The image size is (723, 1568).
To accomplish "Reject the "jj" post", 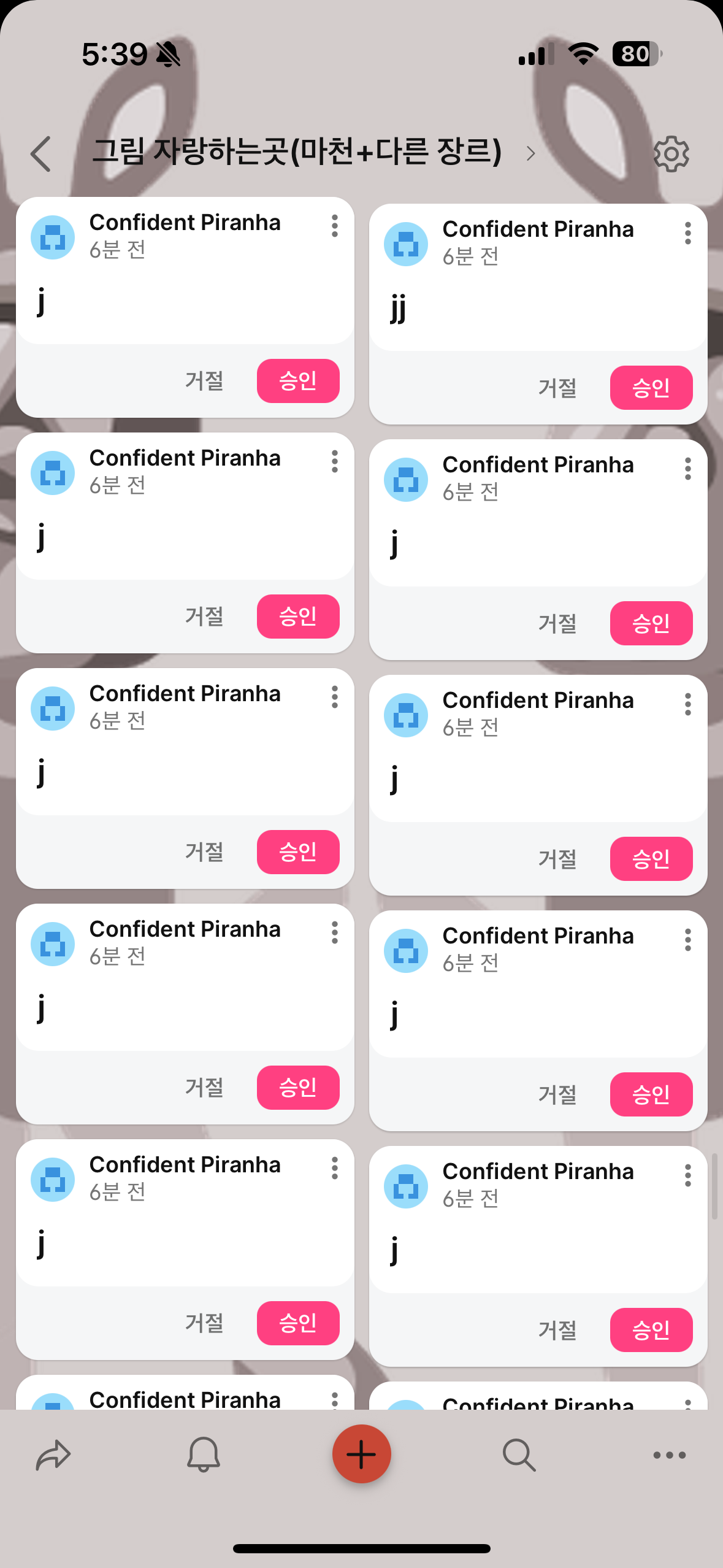I will coord(557,388).
